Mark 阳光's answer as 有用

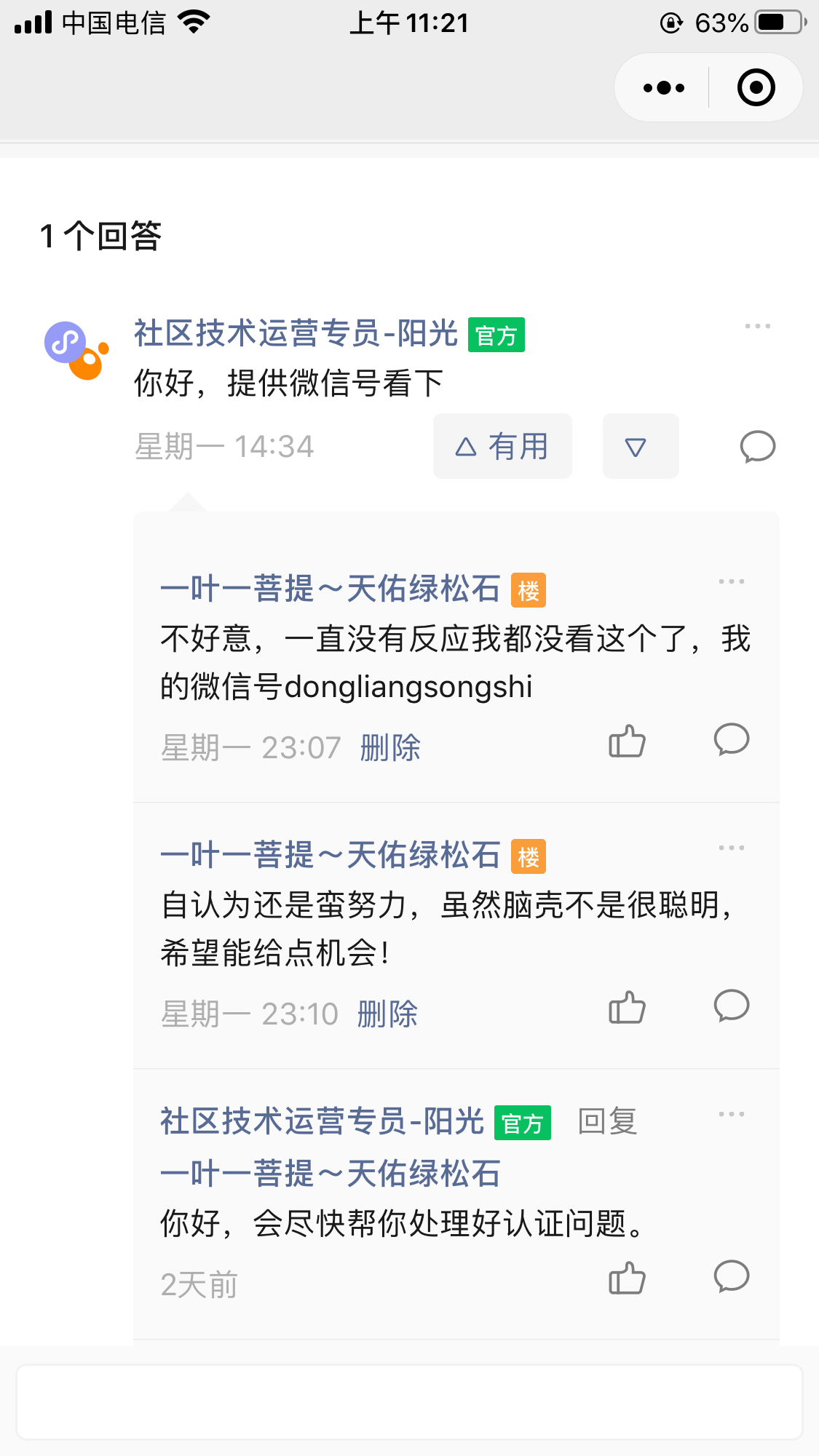click(x=502, y=446)
